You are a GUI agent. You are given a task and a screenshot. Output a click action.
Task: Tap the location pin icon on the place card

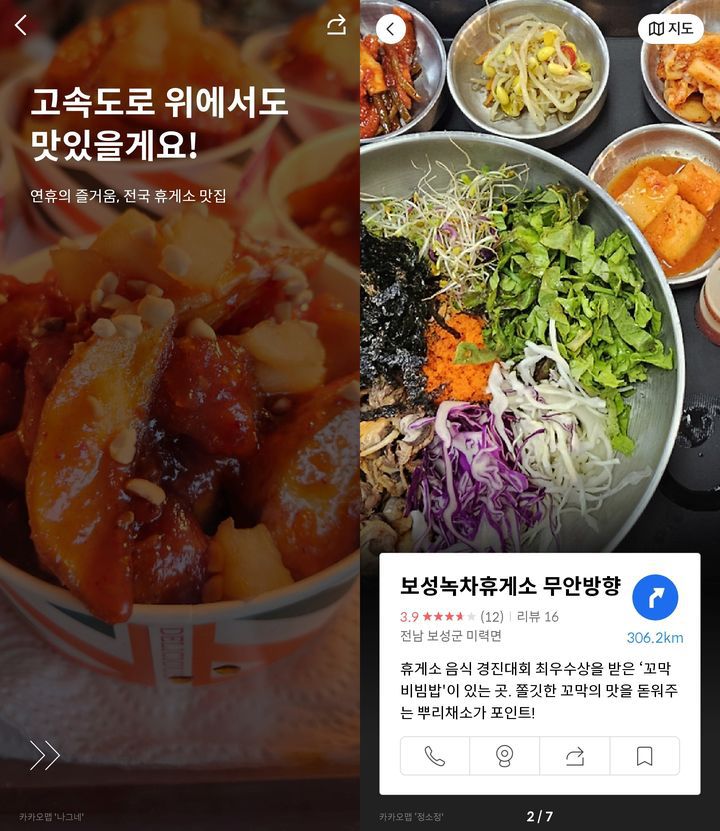[x=502, y=753]
